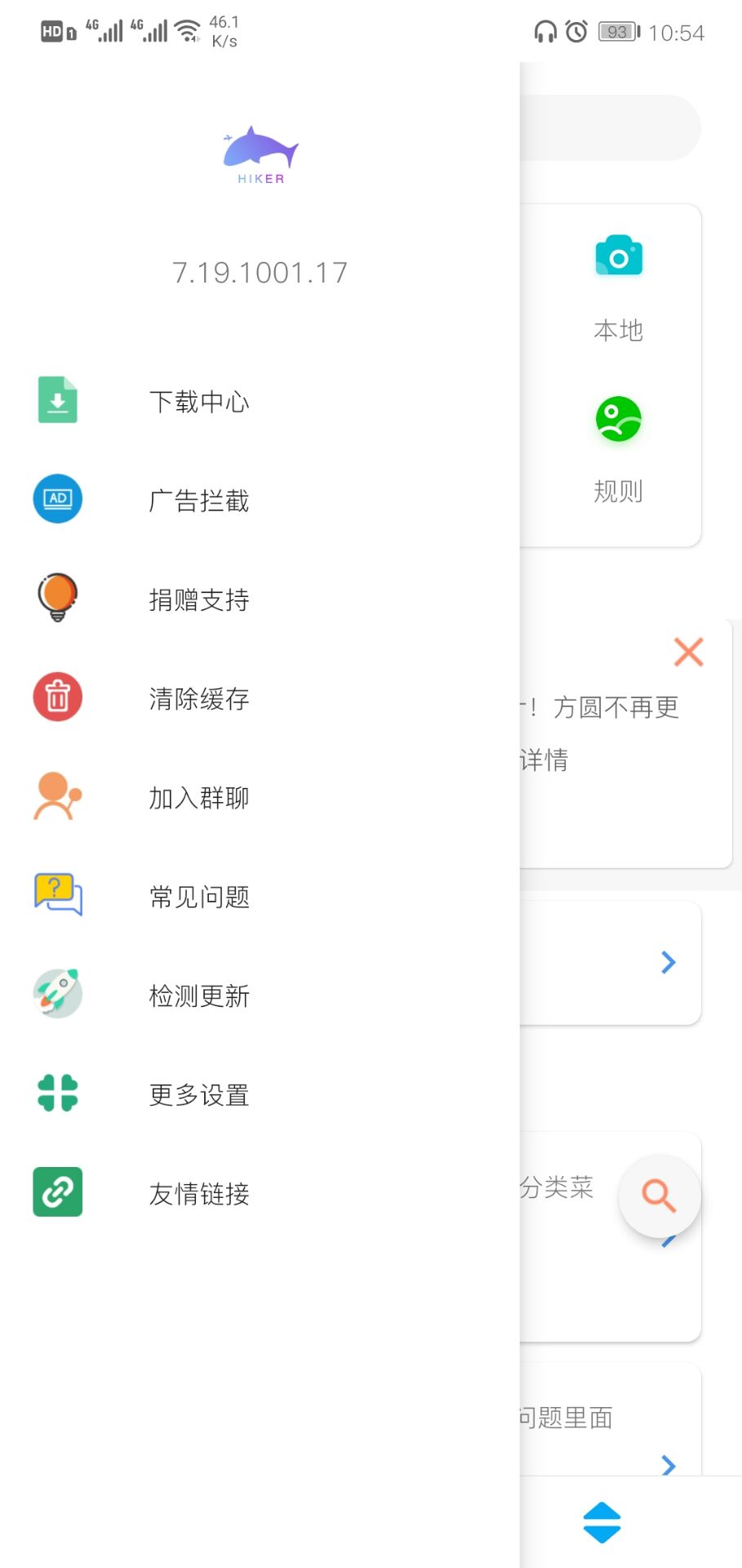Open 广告拦截 ad blocking settings
The image size is (742, 1568).
pos(198,500)
